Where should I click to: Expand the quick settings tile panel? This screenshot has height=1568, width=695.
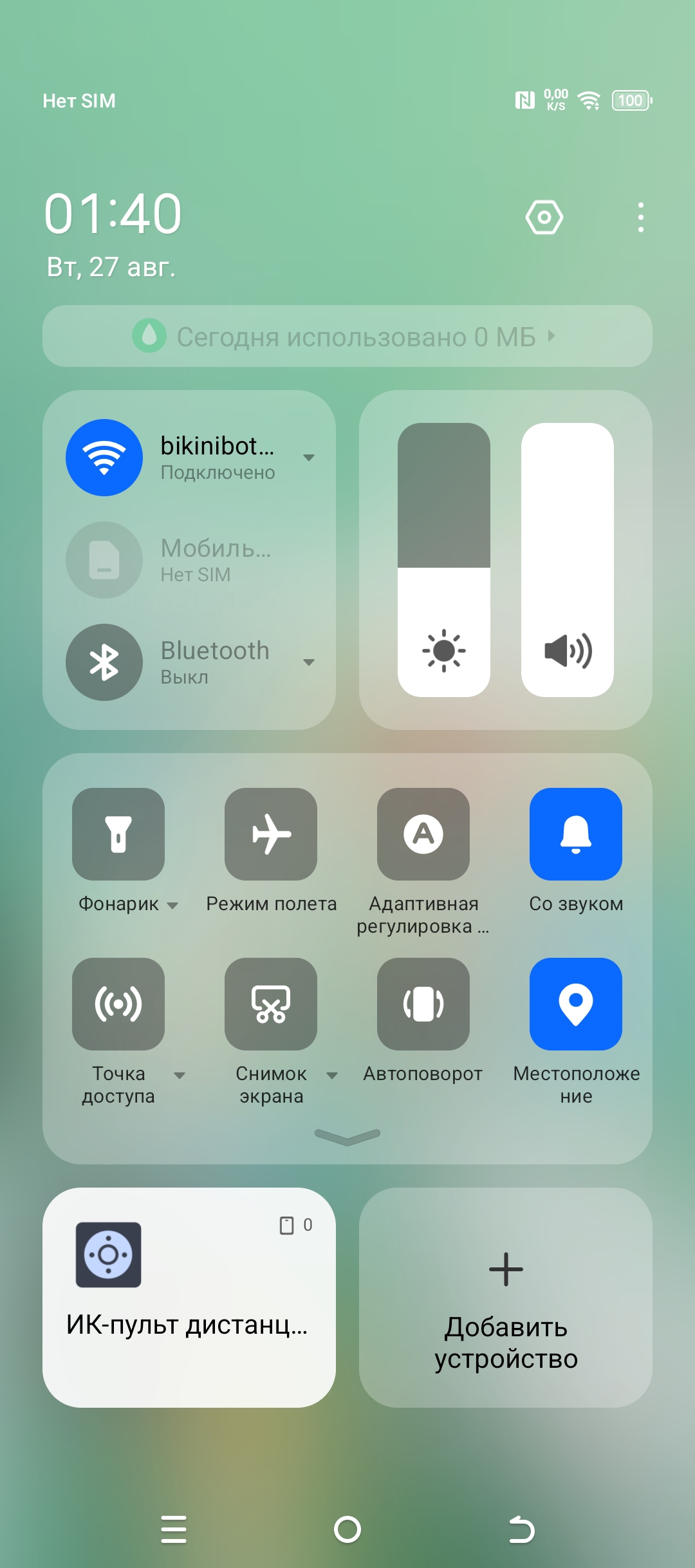[x=347, y=1137]
